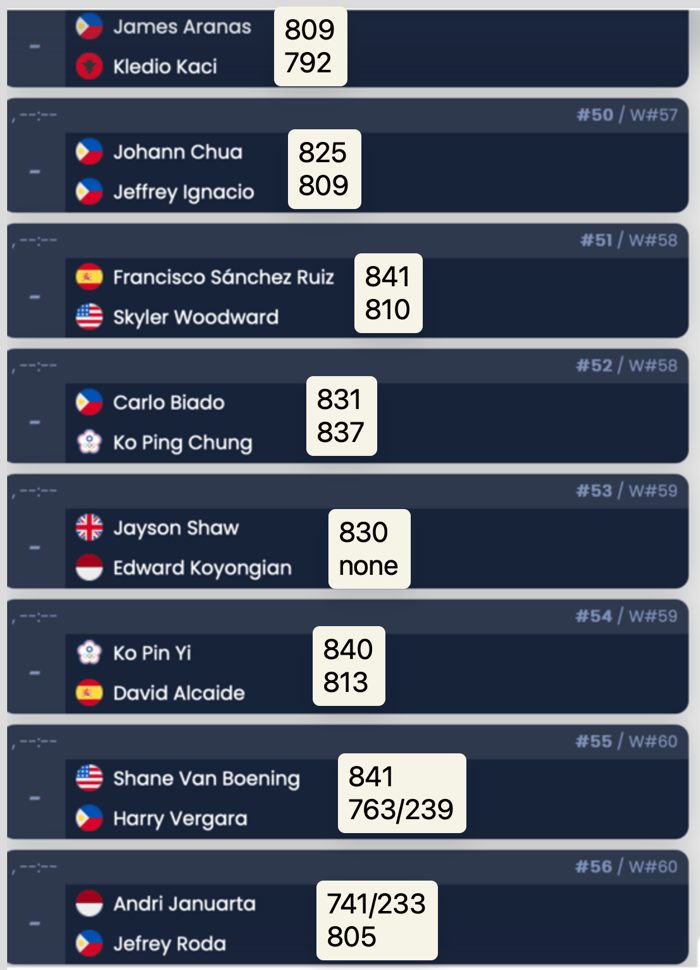Screen dimensions: 700x970
Task: Open the James Aranas vs Kledio Kaci match
Action: [480, 47]
